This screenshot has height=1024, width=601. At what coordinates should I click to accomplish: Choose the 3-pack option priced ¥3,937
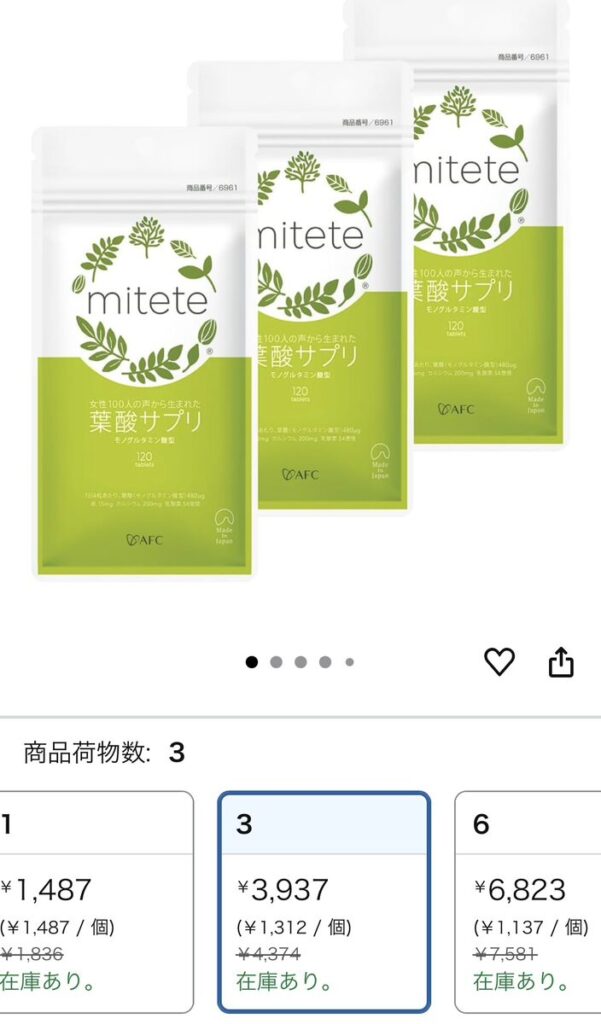(324, 902)
